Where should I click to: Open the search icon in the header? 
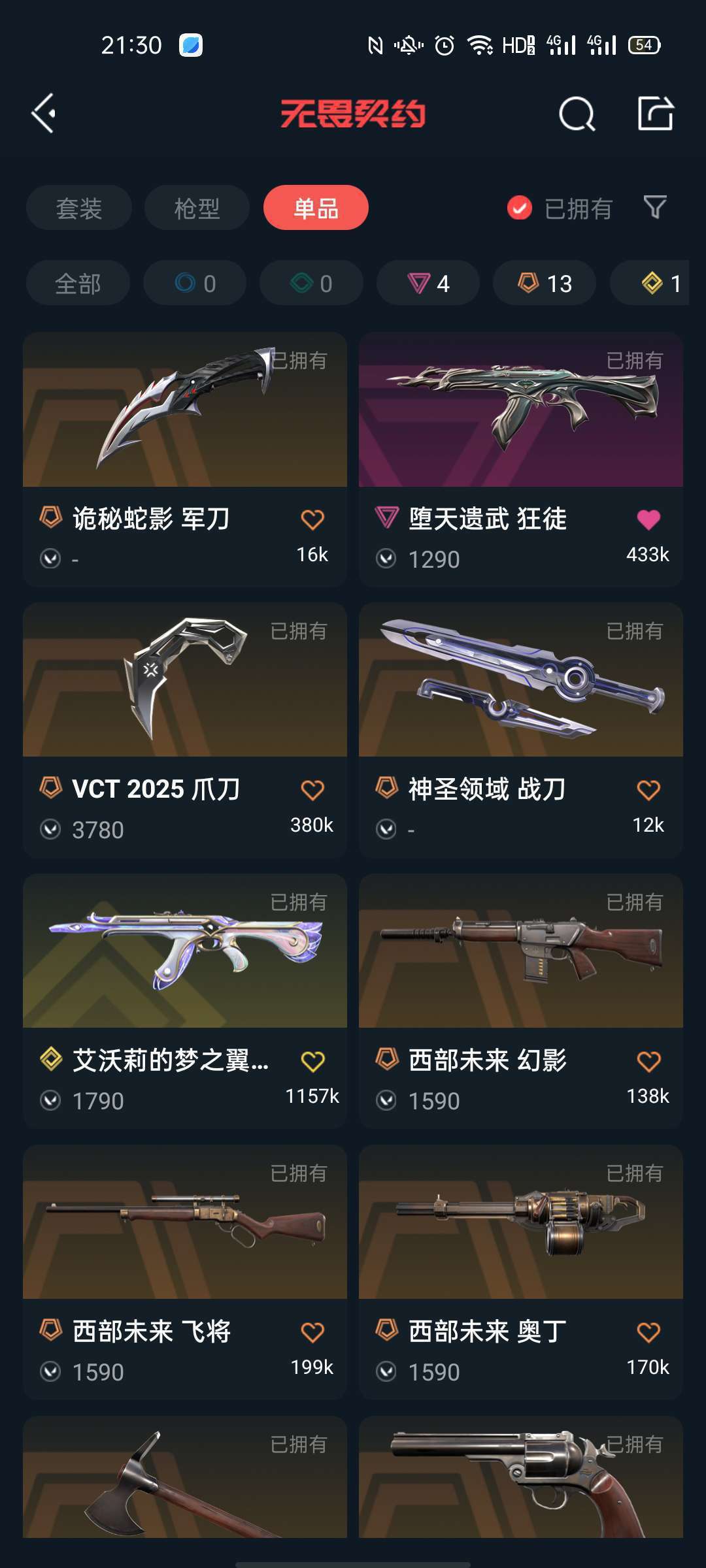(577, 114)
